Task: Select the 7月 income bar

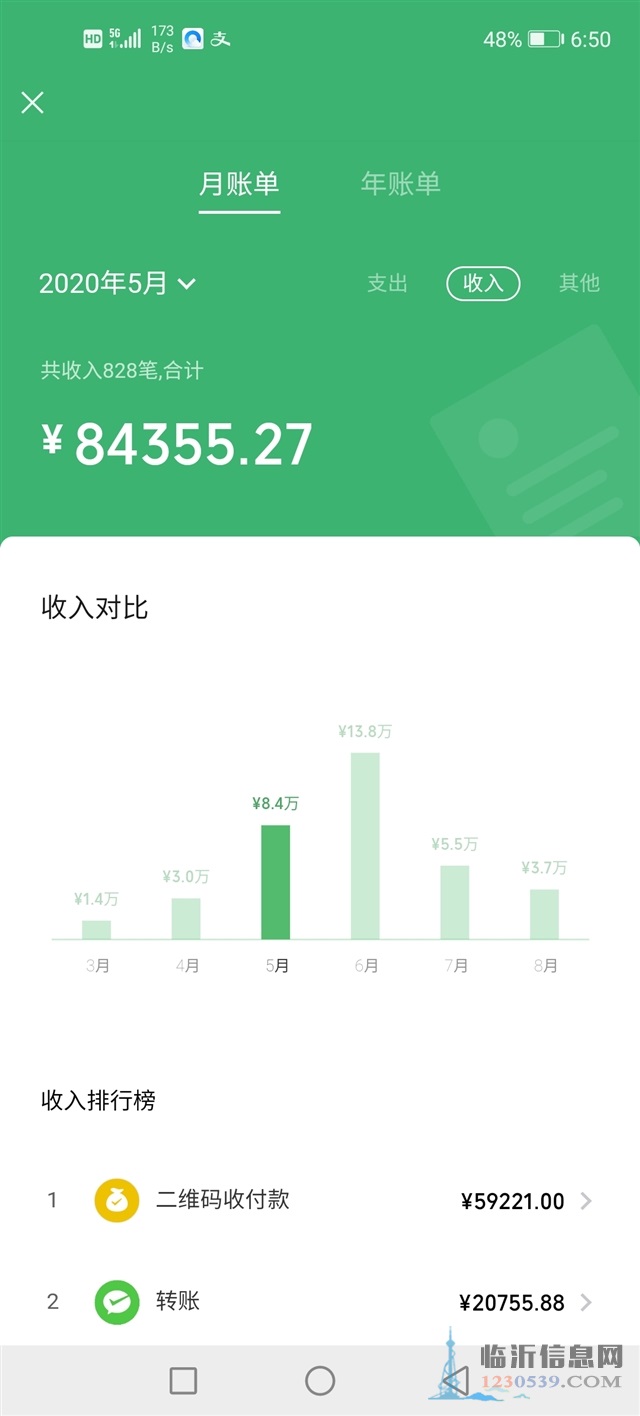Action: pyautogui.click(x=455, y=902)
